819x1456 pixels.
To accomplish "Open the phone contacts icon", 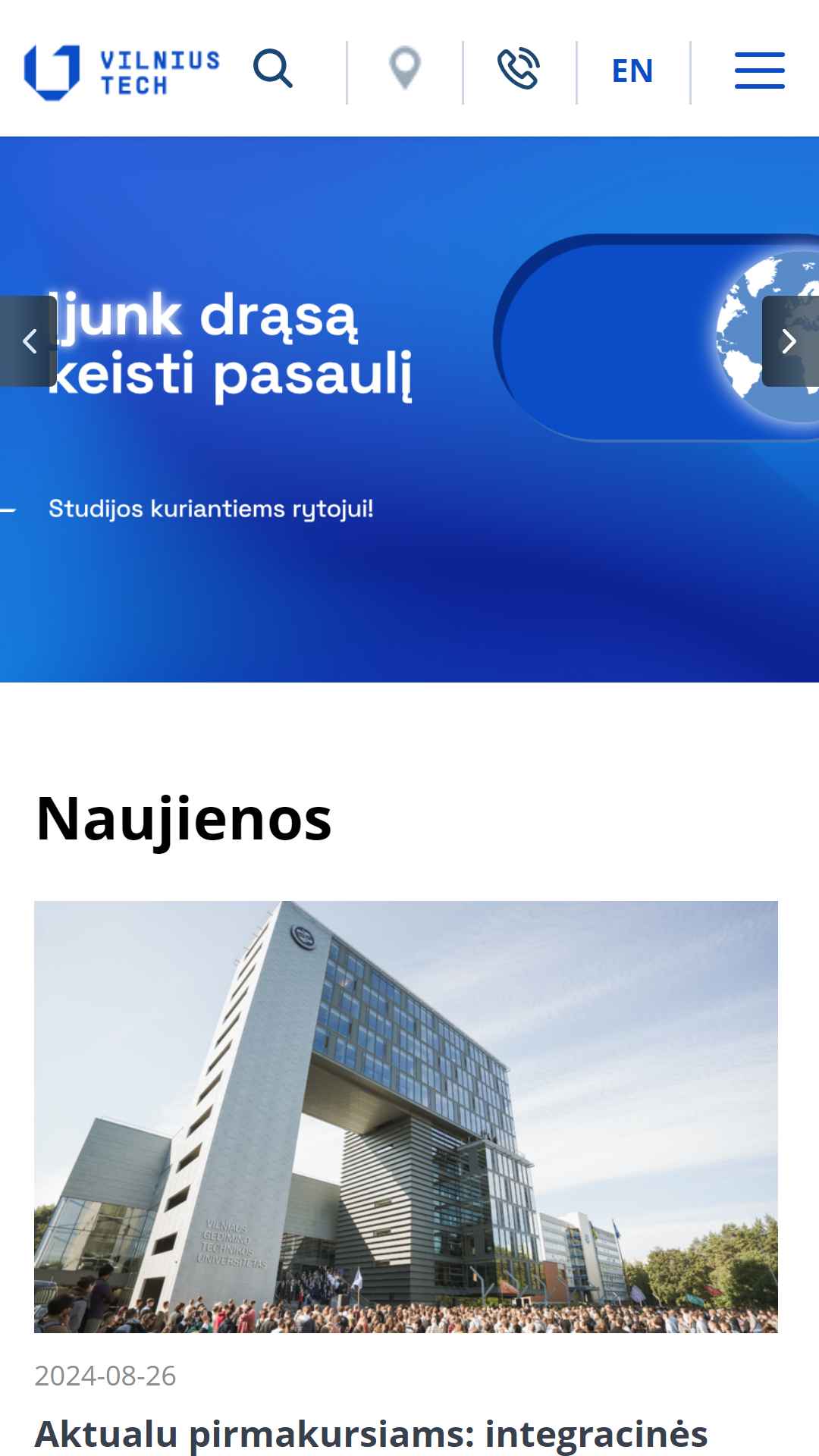I will click(519, 69).
